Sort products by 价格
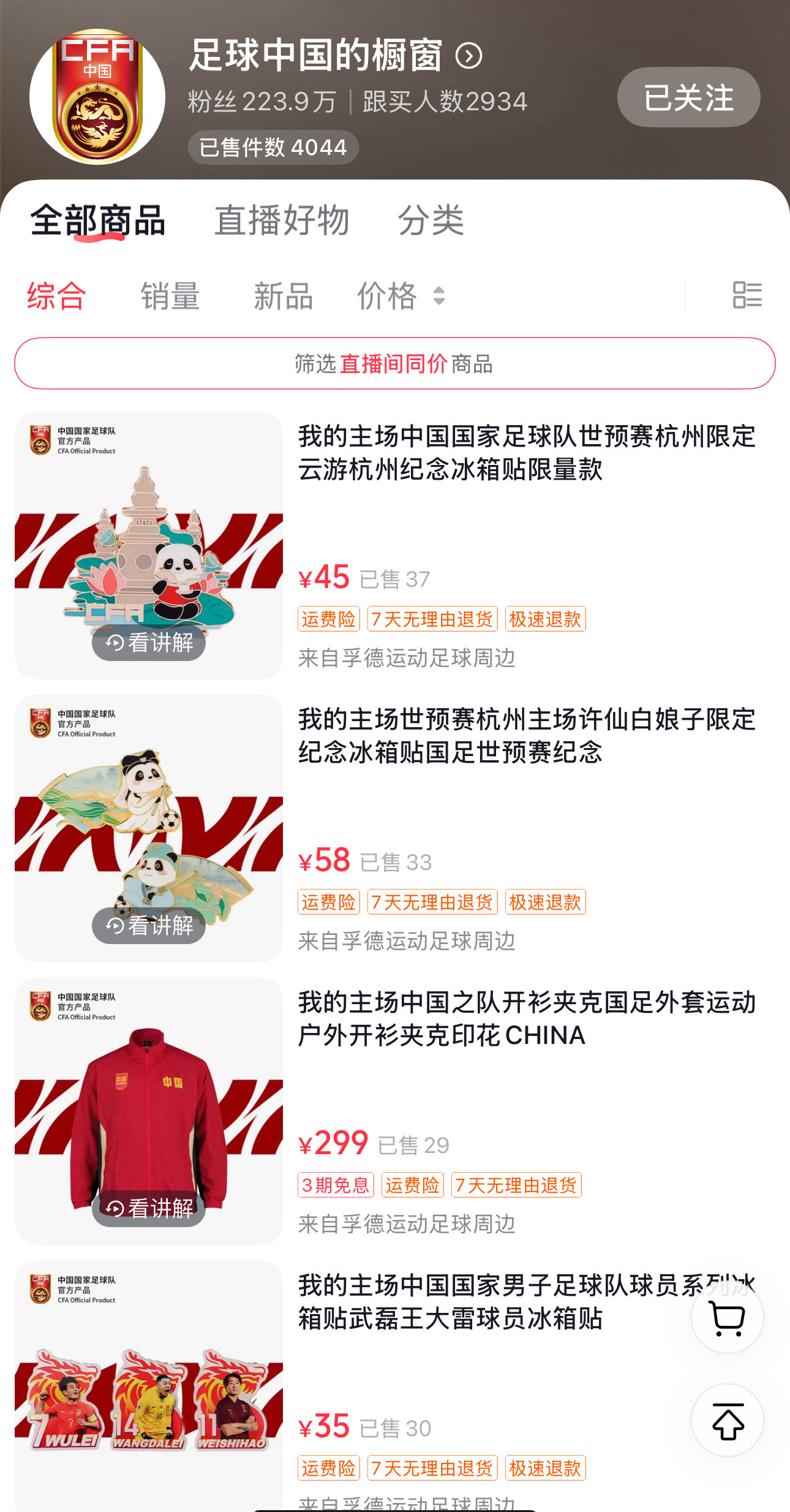 tap(400, 297)
